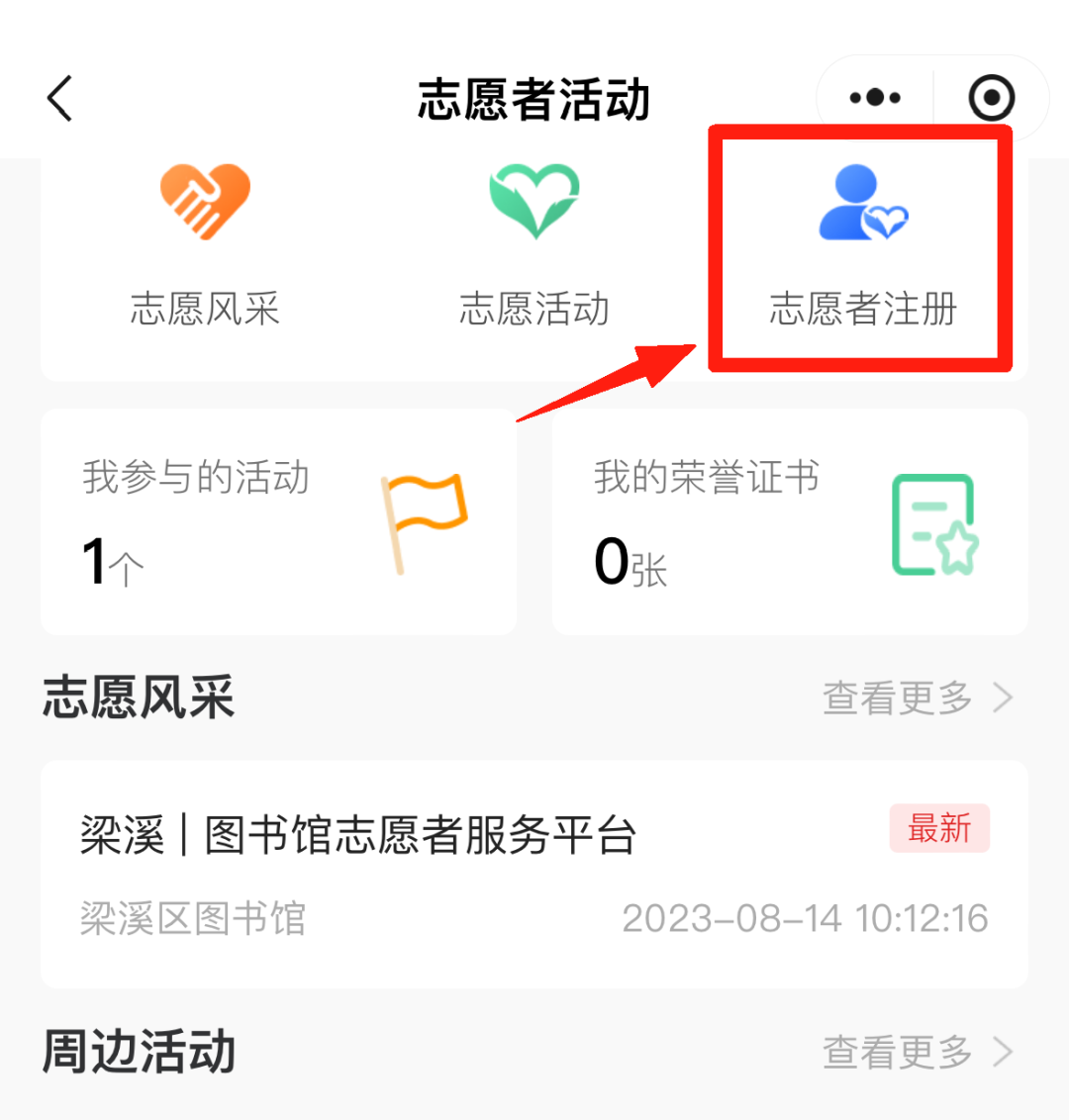View 我参与的活动 card
This screenshot has height=1120, width=1069.
(278, 522)
